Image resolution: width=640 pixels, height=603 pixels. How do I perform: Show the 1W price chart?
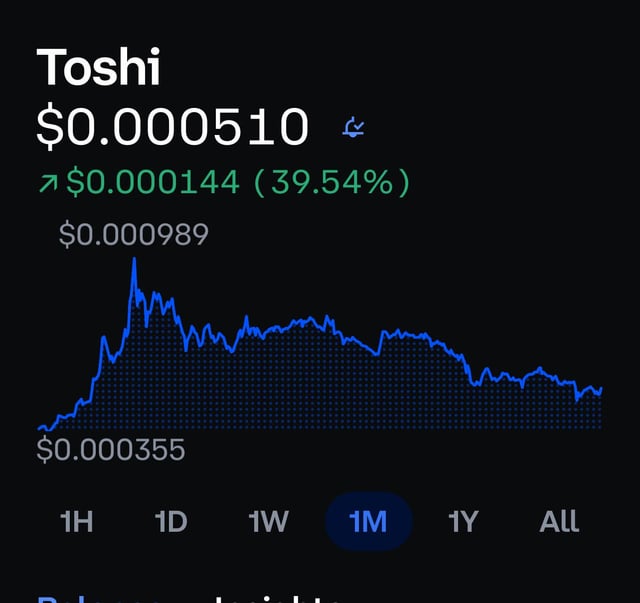tap(268, 521)
